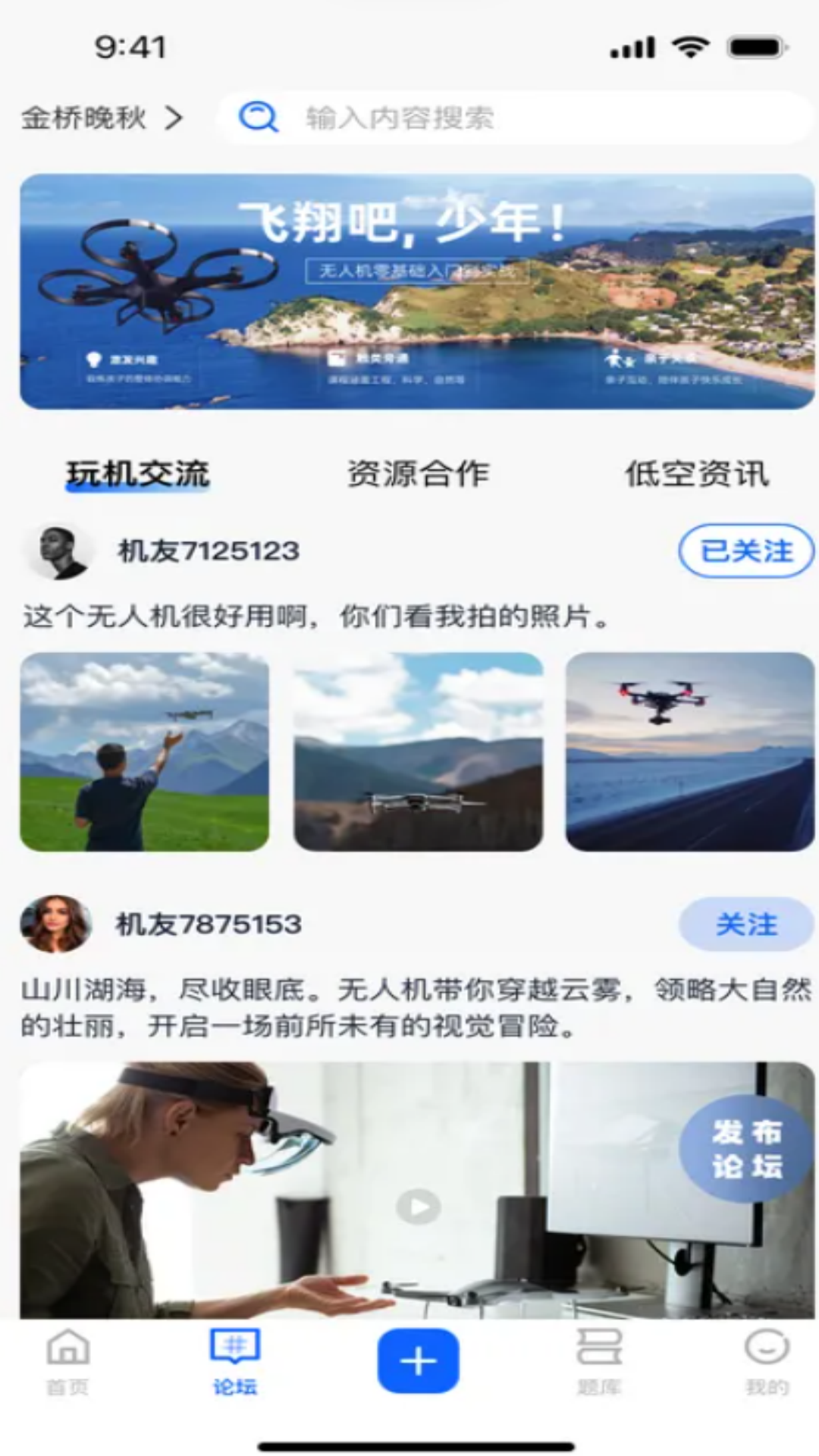Tap 机友7875153's profile avatar
This screenshot has height=1456, width=819.
pyautogui.click(x=58, y=924)
